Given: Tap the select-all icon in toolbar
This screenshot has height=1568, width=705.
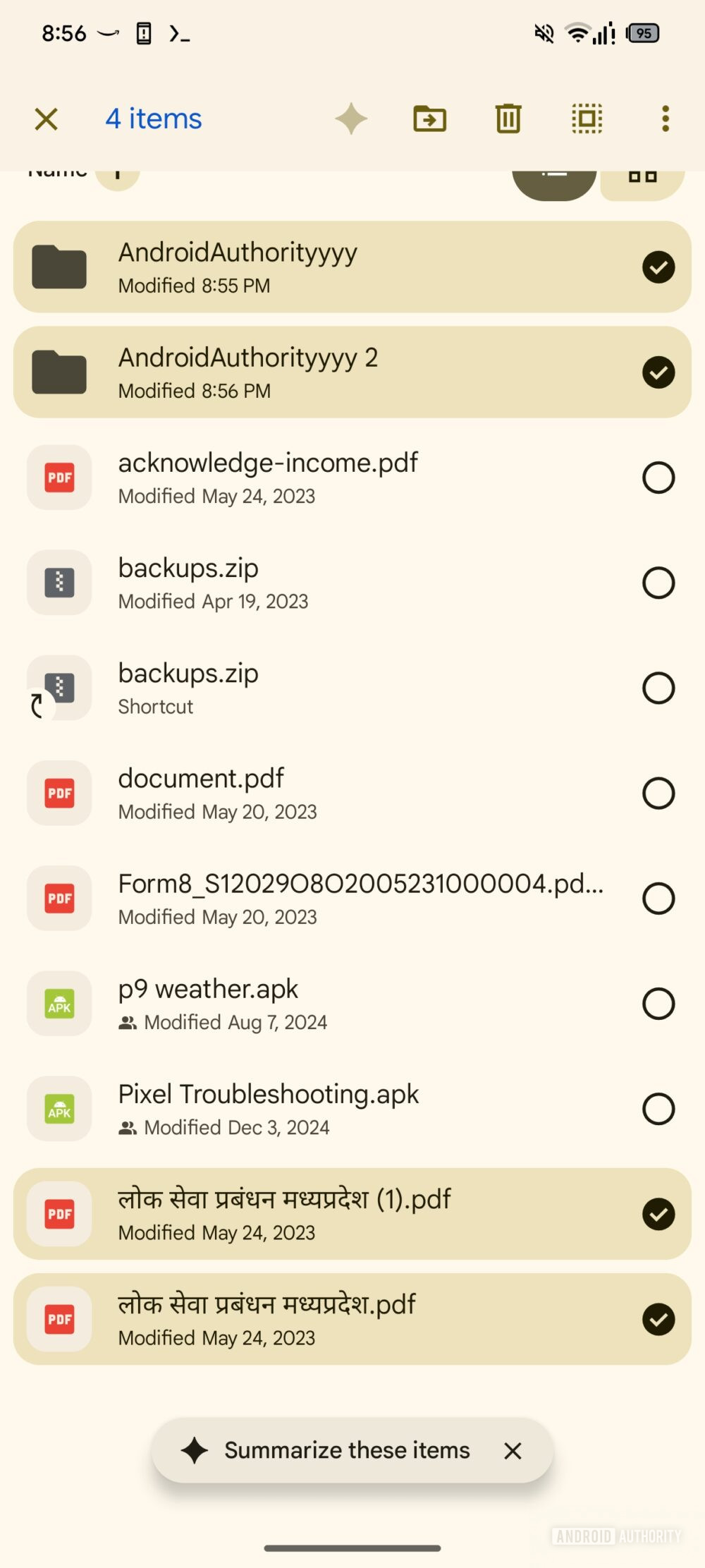Looking at the screenshot, I should point(587,118).
